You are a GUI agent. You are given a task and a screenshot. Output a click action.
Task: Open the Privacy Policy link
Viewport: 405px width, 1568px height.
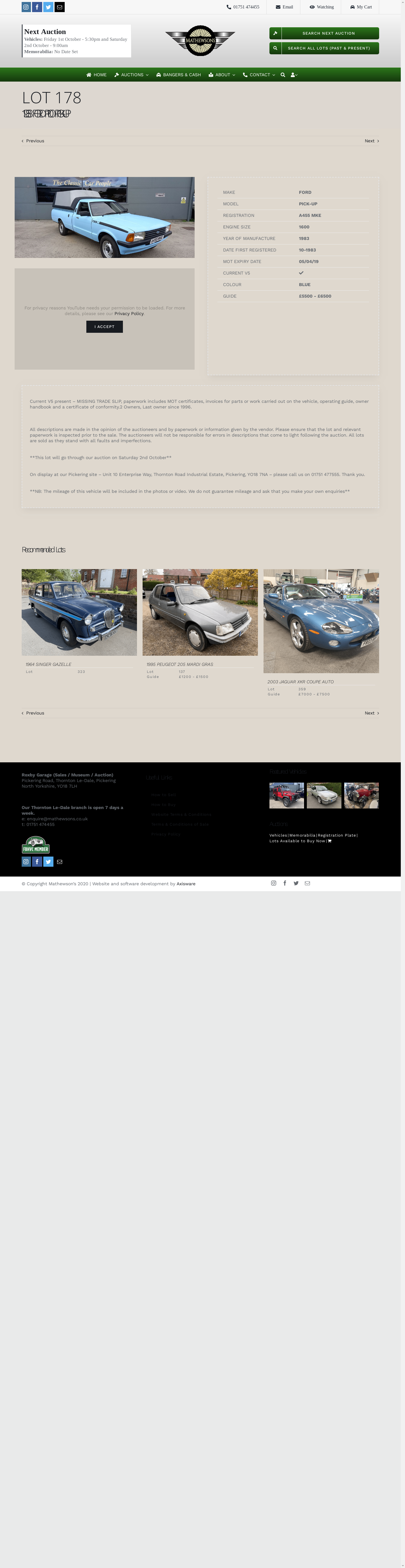[x=129, y=313]
